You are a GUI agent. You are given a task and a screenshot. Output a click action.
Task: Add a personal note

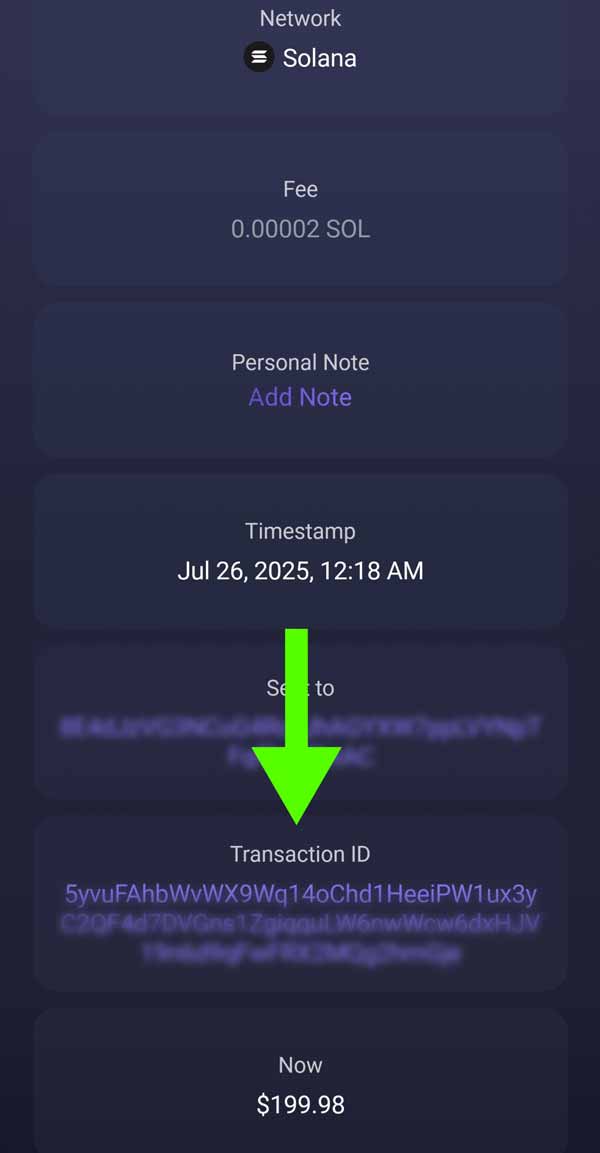click(x=300, y=397)
